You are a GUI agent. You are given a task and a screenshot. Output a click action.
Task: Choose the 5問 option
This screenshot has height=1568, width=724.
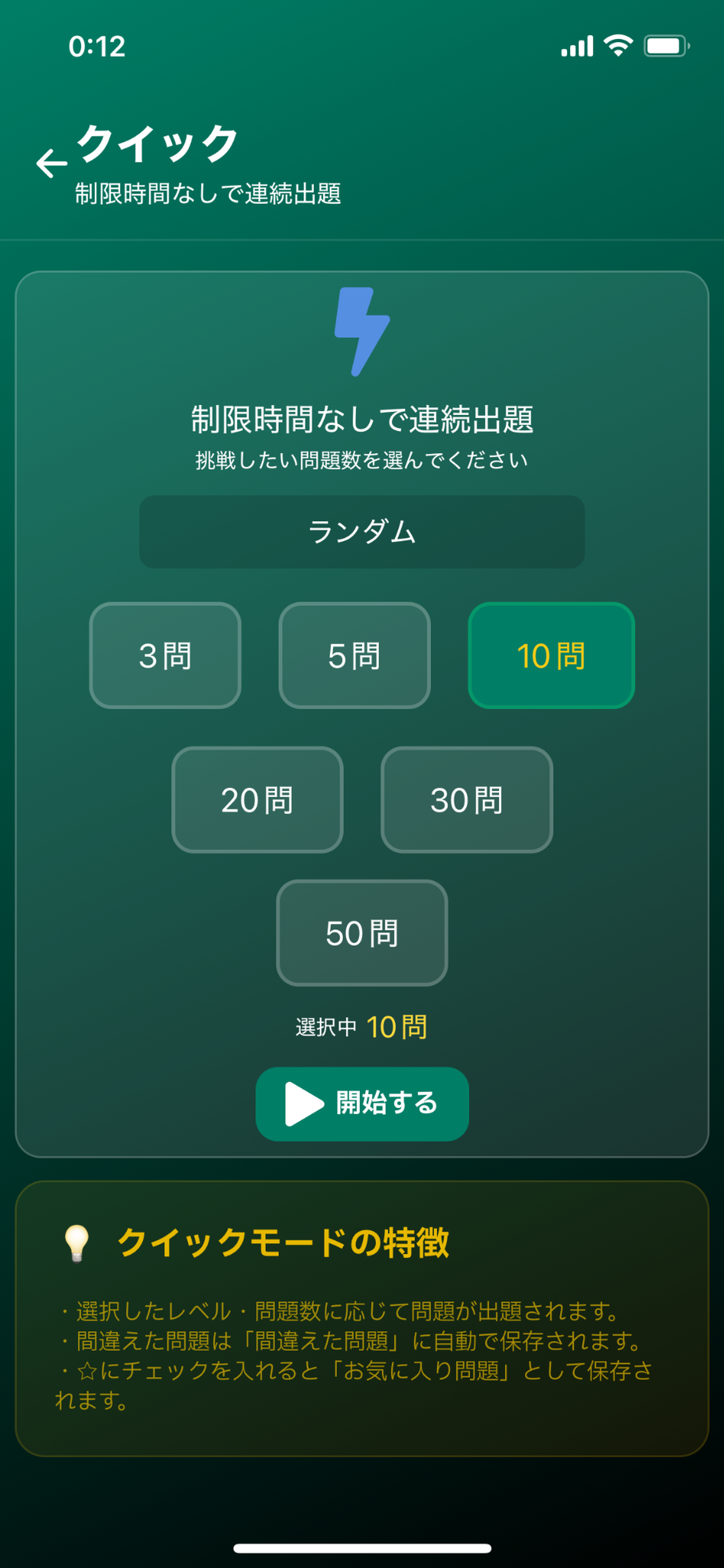pos(354,656)
